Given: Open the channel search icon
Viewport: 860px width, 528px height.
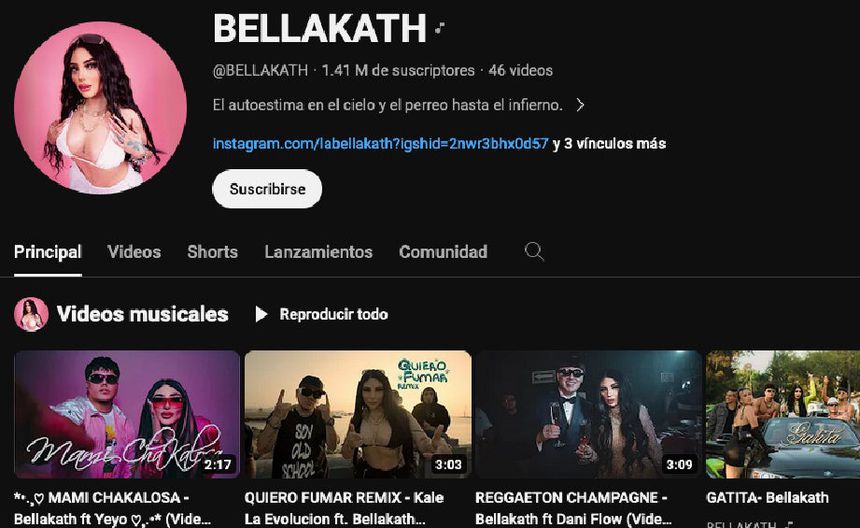Looking at the screenshot, I should point(534,252).
